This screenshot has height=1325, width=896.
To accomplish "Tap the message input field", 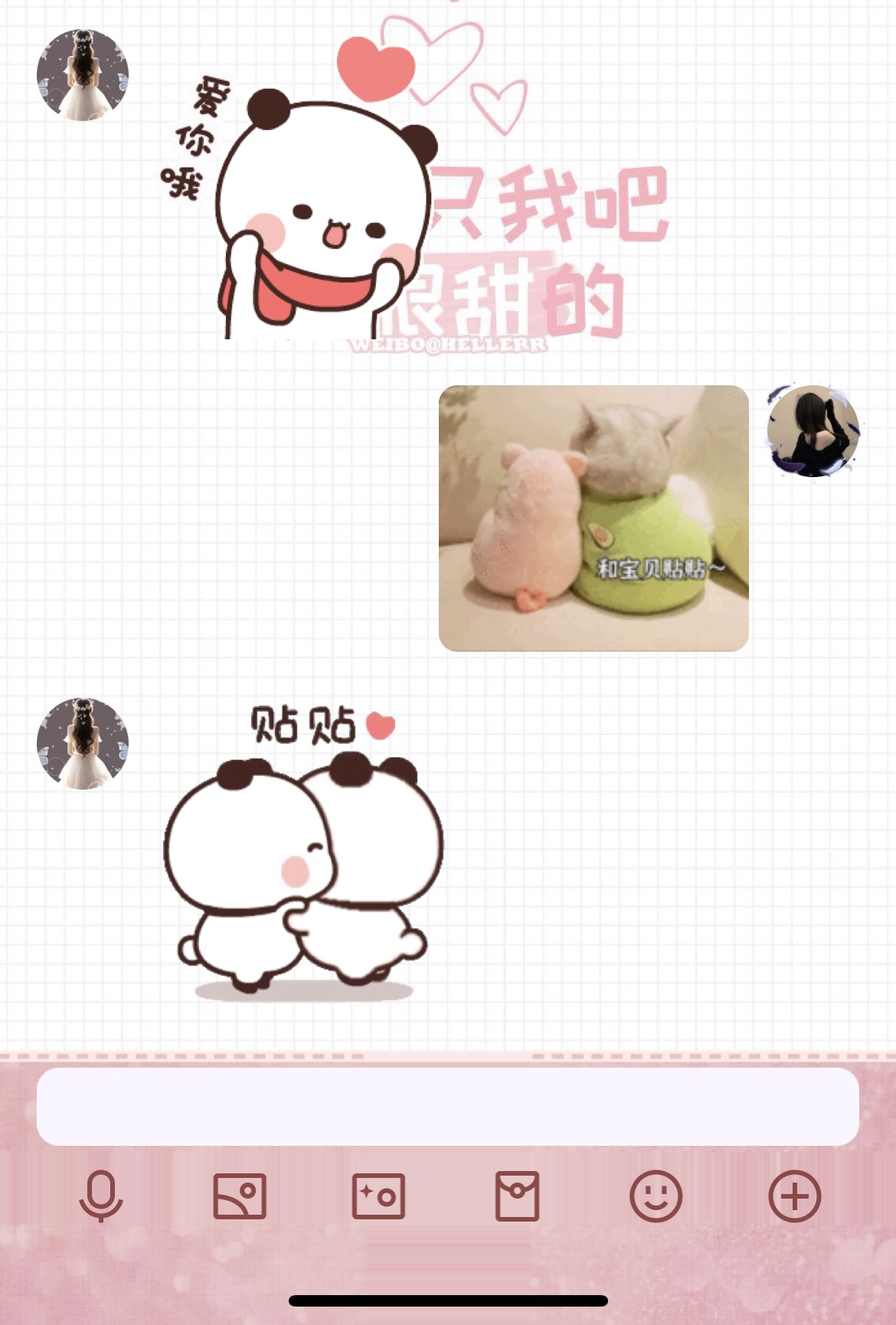I will [x=447, y=1106].
